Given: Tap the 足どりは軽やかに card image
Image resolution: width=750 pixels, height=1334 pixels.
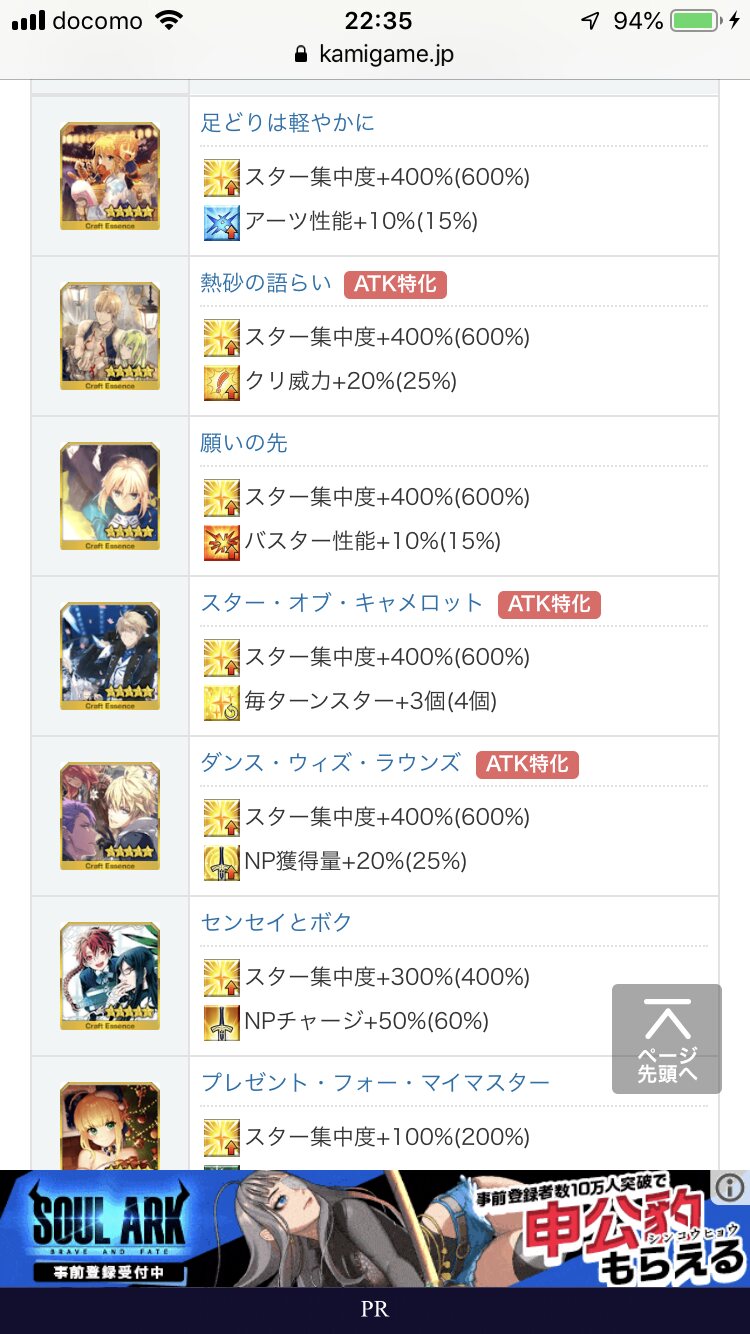Looking at the screenshot, I should 110,176.
